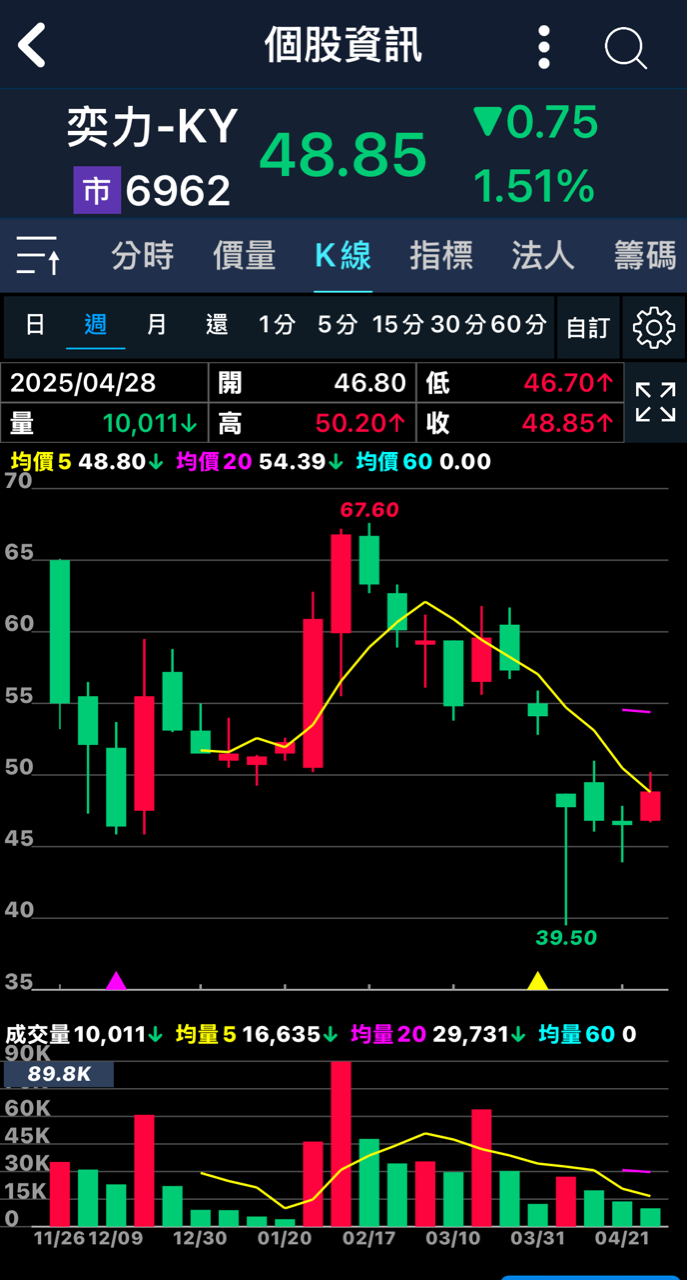Open the three-dot overflow menu

pyautogui.click(x=543, y=47)
